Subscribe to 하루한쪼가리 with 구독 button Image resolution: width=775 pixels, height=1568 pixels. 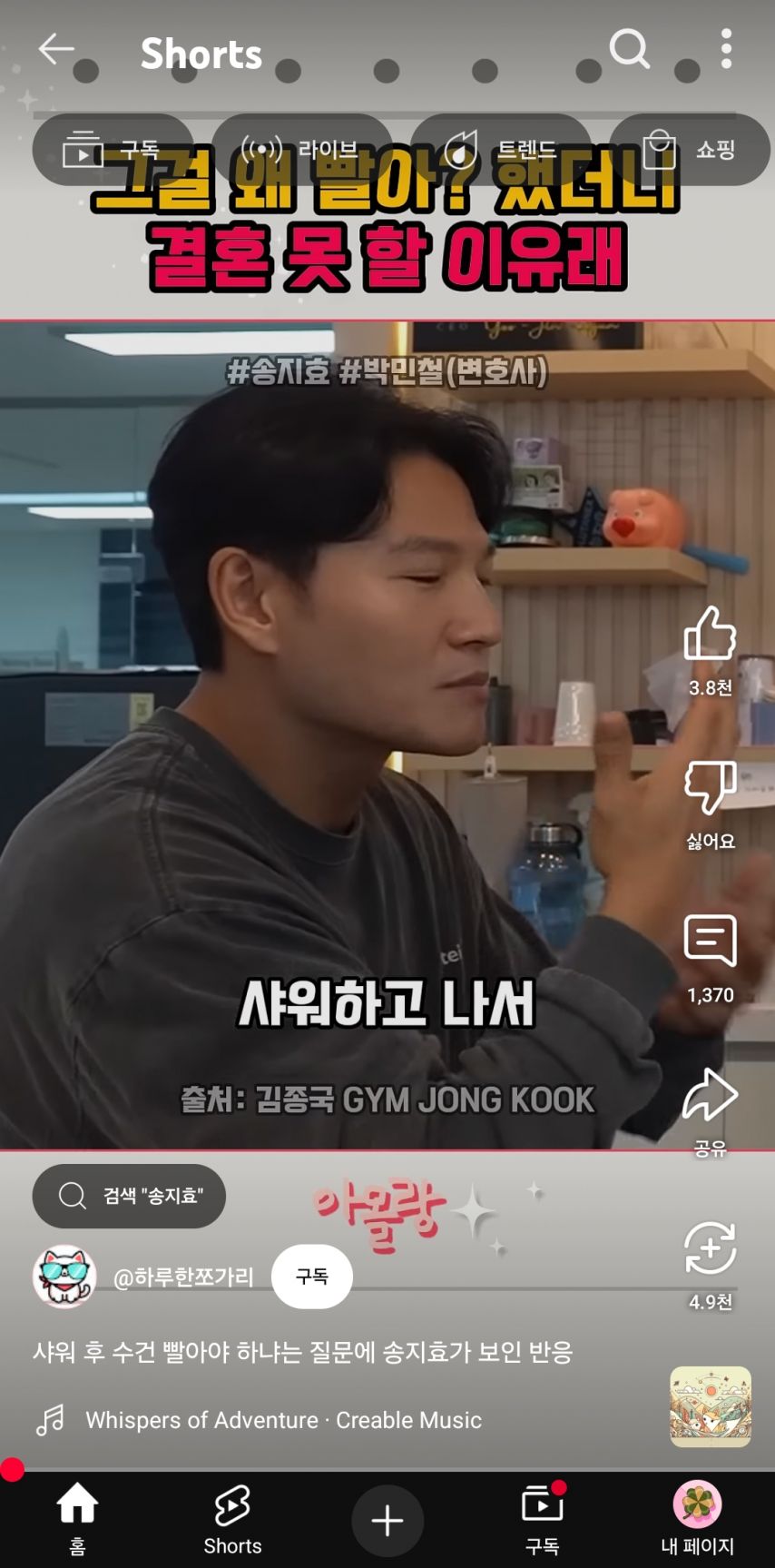[x=311, y=1277]
